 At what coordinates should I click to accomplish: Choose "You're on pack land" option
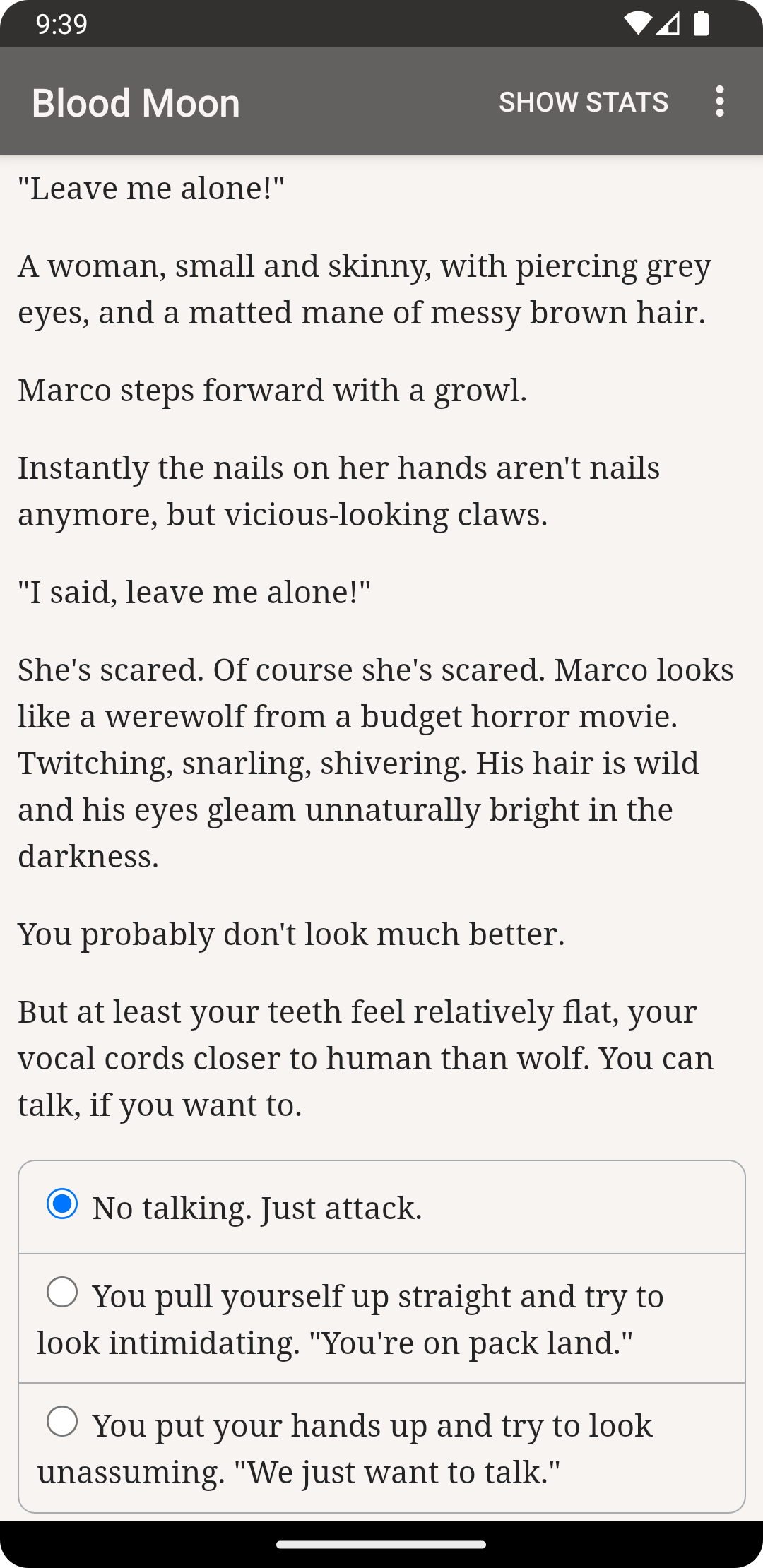click(62, 1293)
